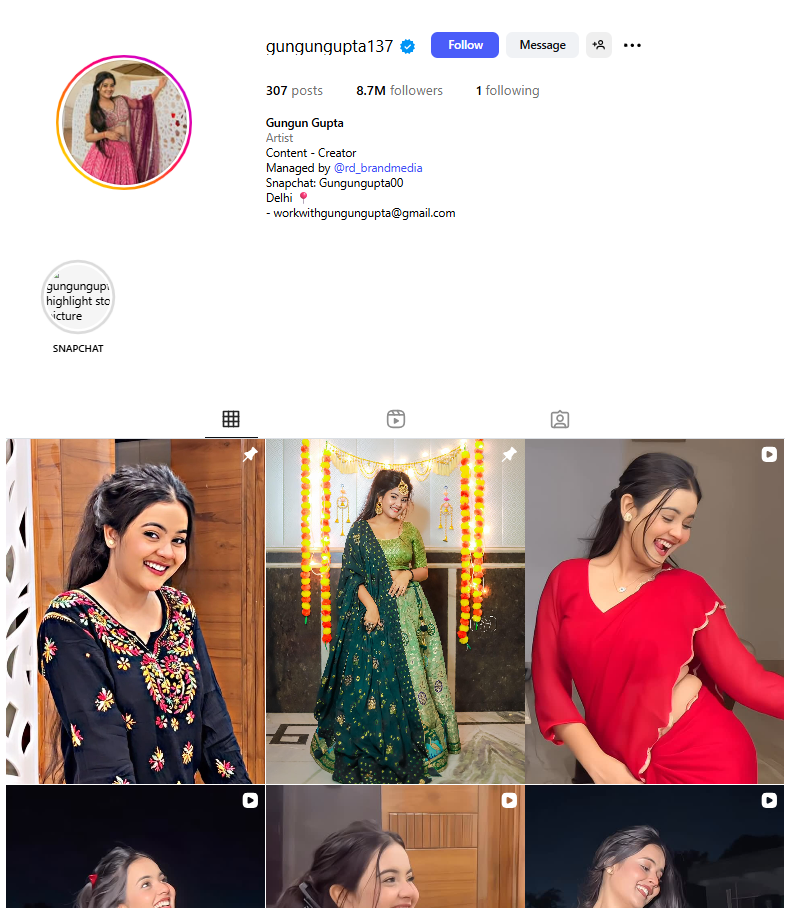Open the 8.7M followers list
The image size is (793, 908).
pos(399,91)
